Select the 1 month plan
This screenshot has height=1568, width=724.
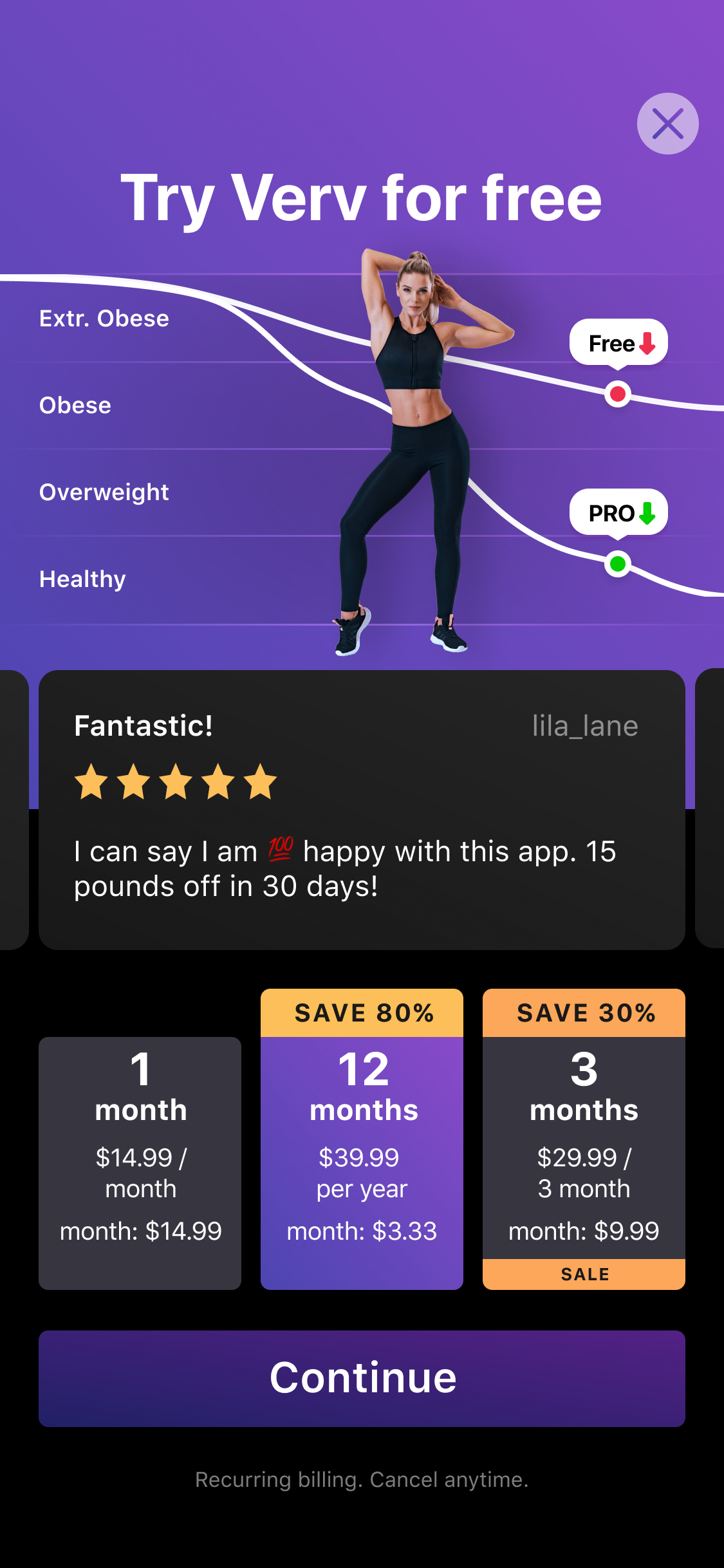tap(140, 1163)
